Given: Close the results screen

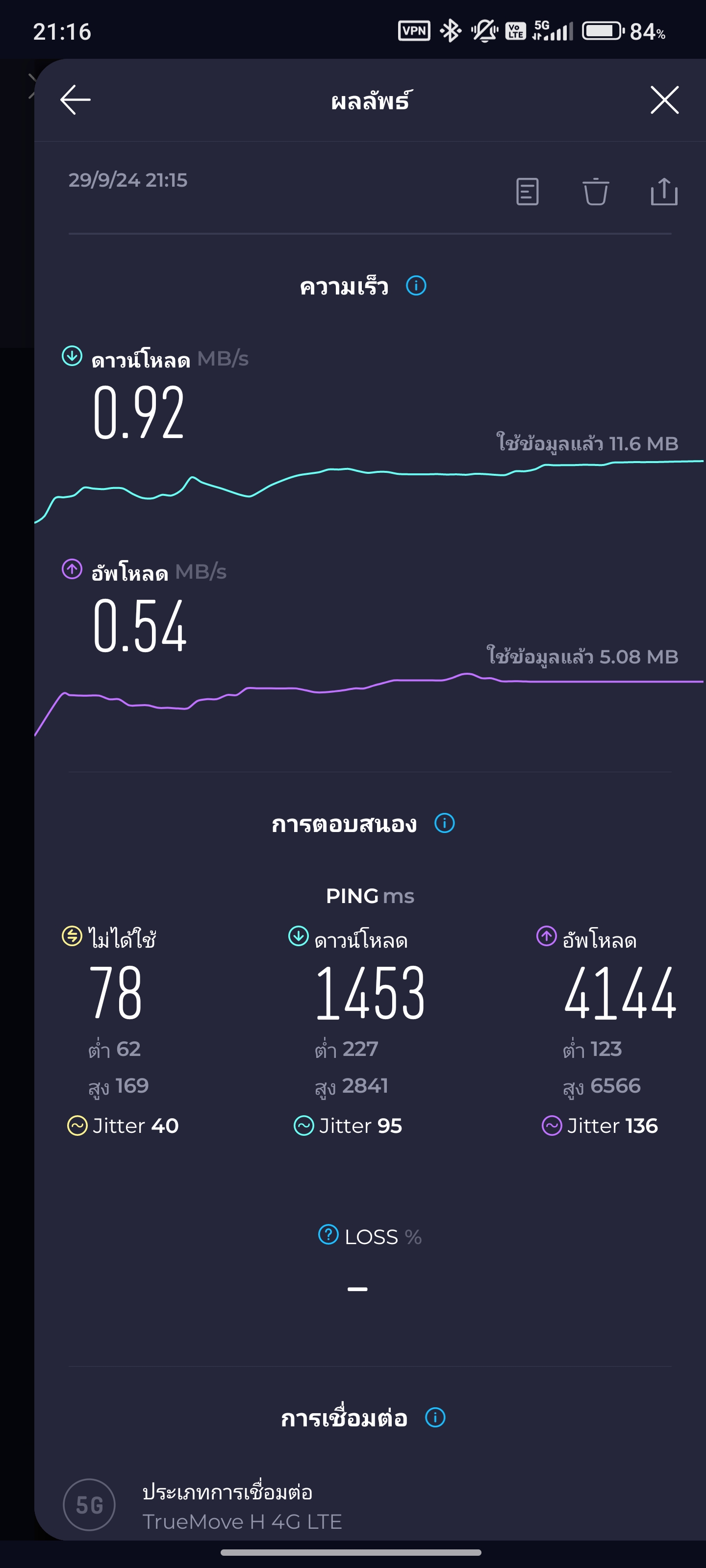Looking at the screenshot, I should (664, 100).
